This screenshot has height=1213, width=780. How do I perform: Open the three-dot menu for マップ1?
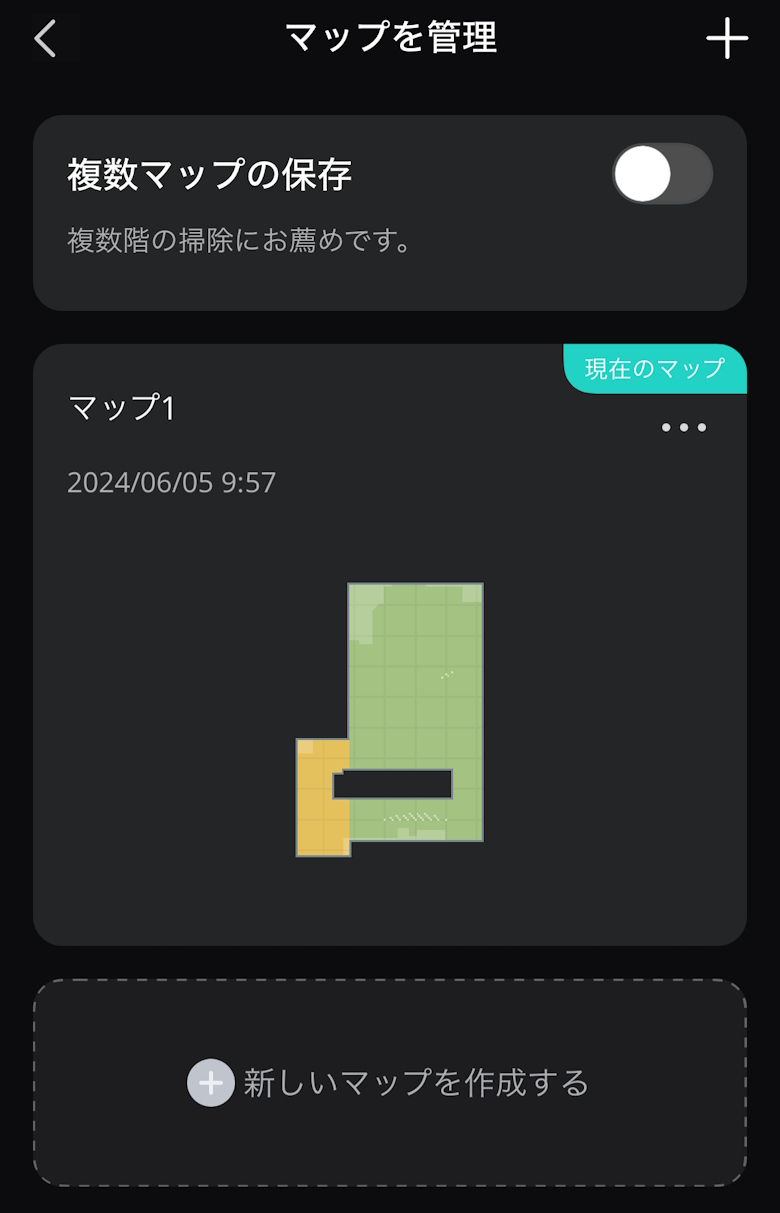684,428
